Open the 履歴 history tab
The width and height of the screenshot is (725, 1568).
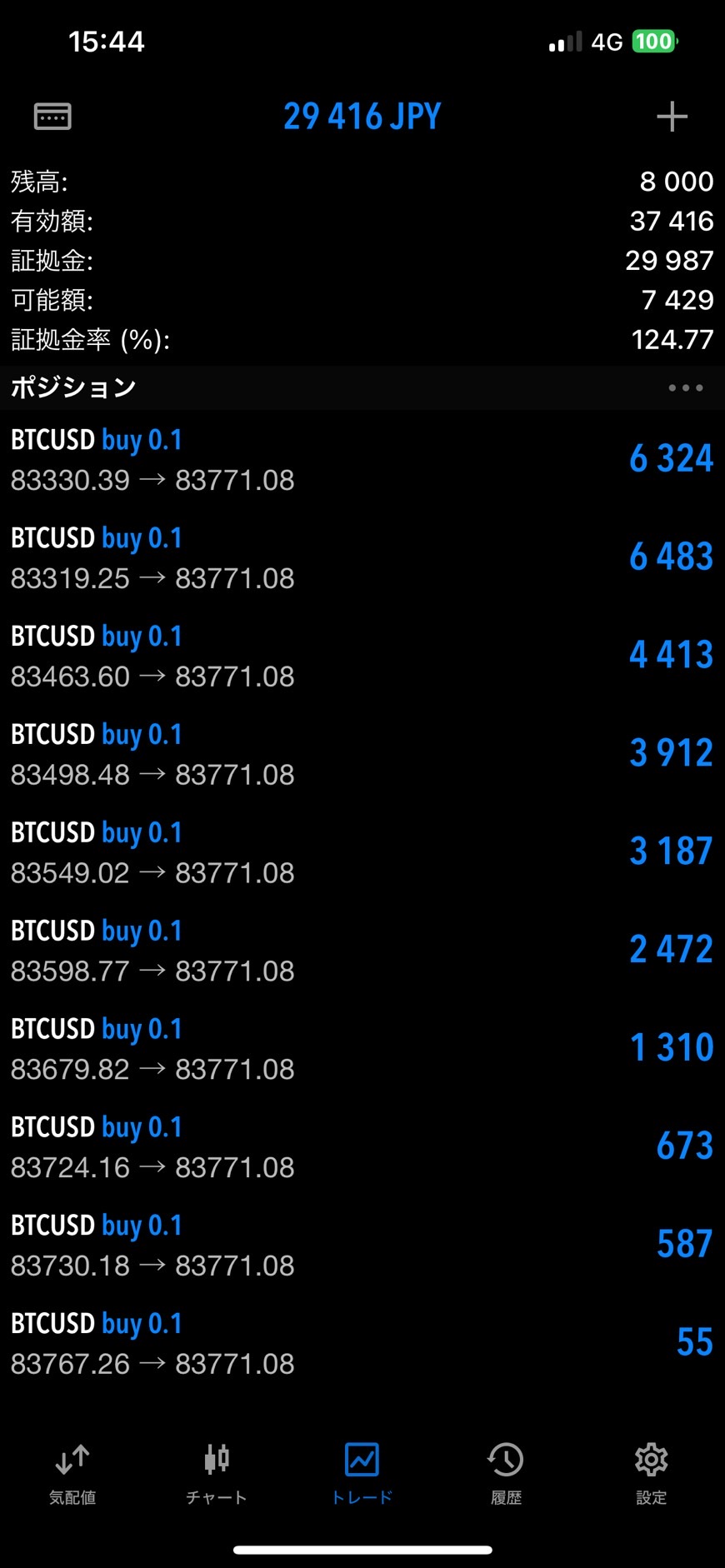pyautogui.click(x=506, y=1473)
